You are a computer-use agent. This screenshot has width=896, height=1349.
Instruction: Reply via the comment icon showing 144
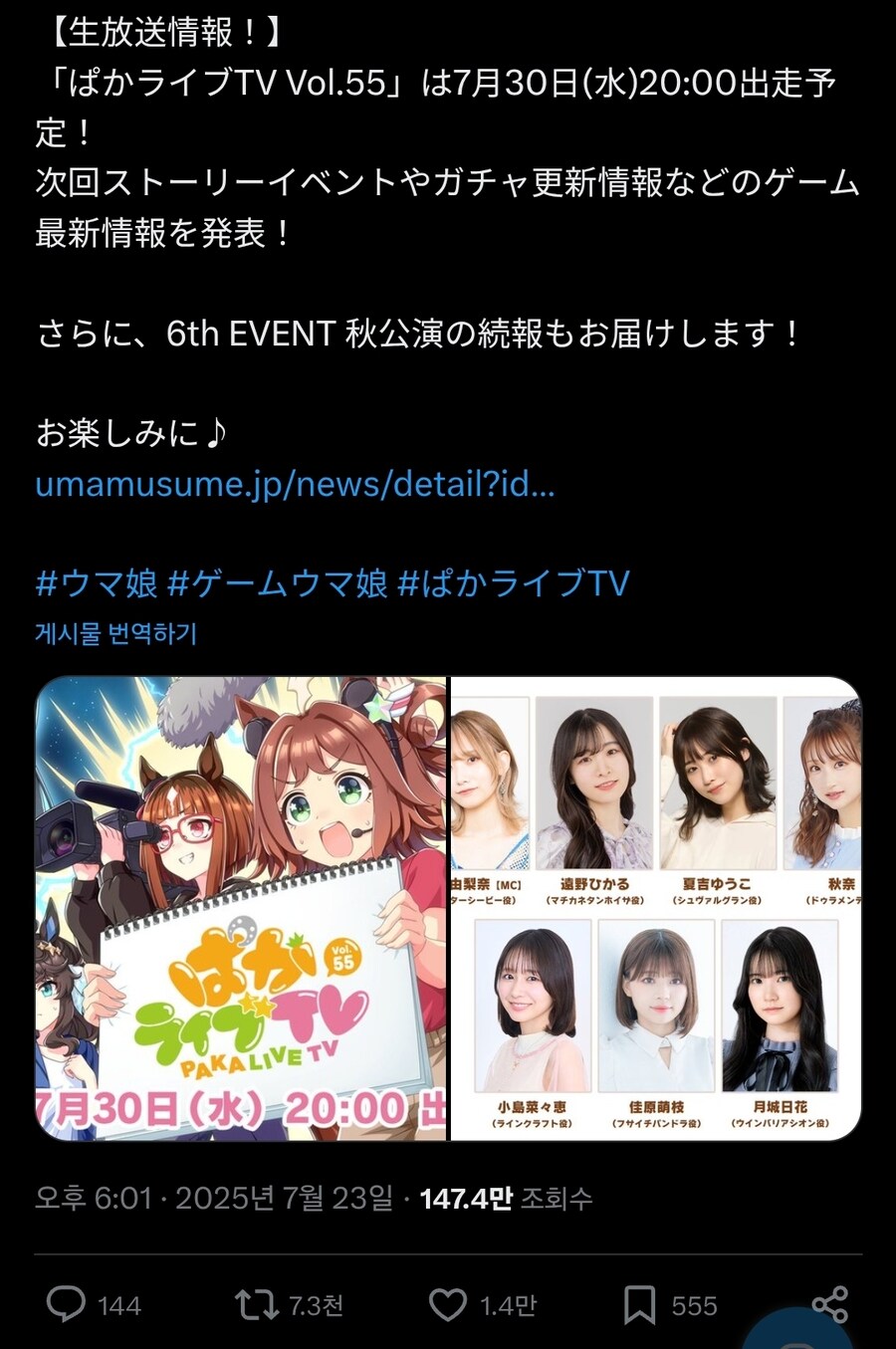(67, 1304)
